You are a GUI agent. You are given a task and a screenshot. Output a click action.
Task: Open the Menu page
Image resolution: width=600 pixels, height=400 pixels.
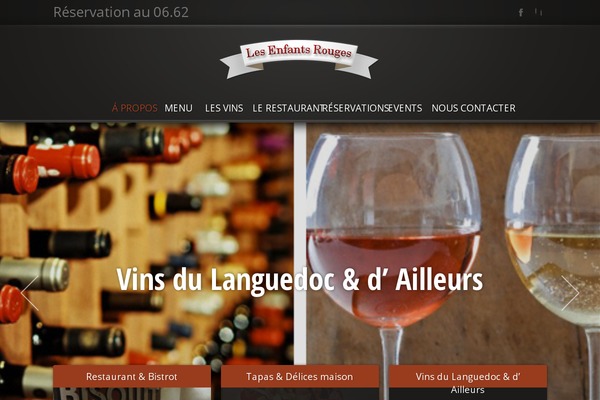click(179, 108)
